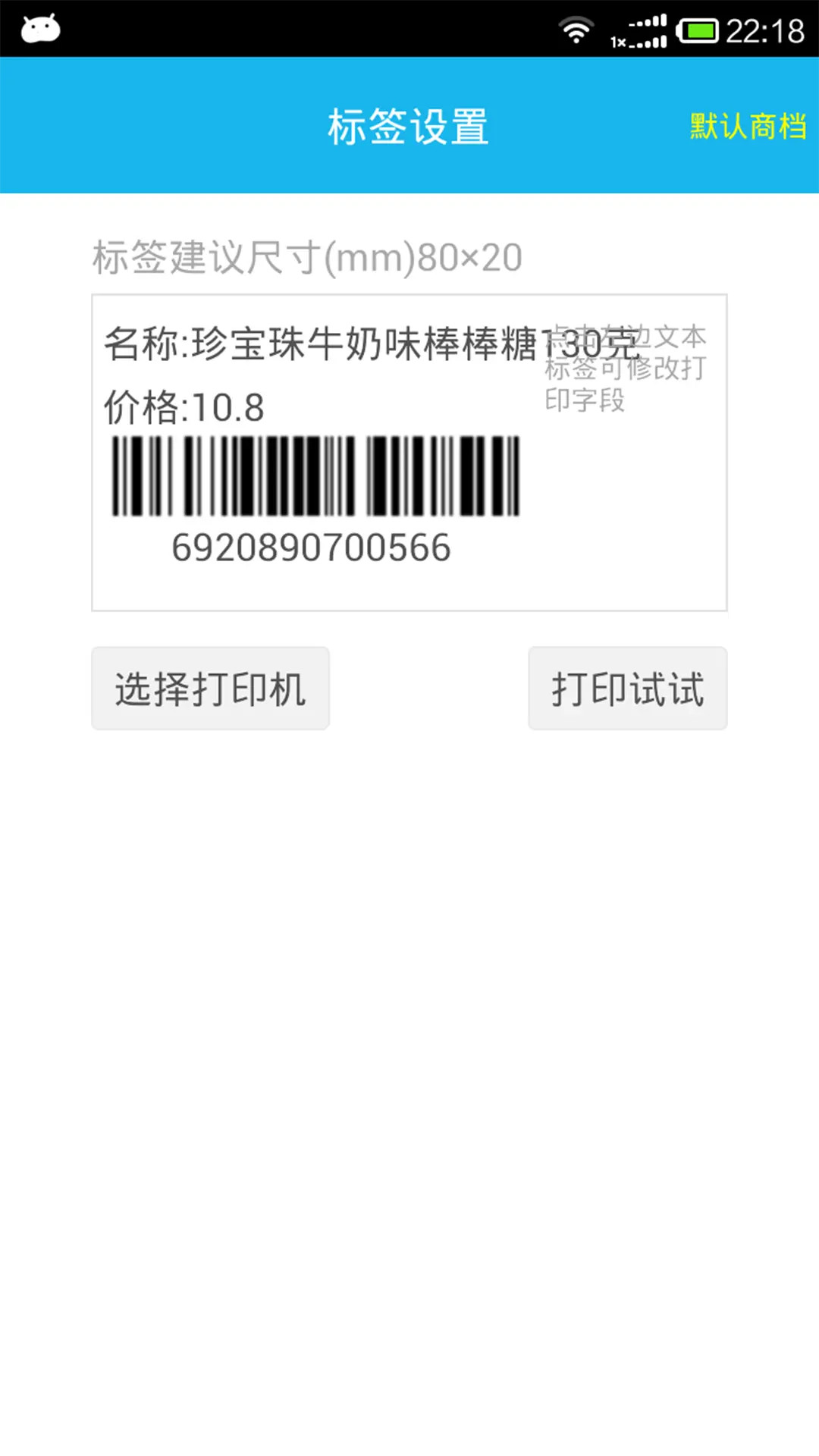Tap the 选择打印机 button

click(210, 689)
